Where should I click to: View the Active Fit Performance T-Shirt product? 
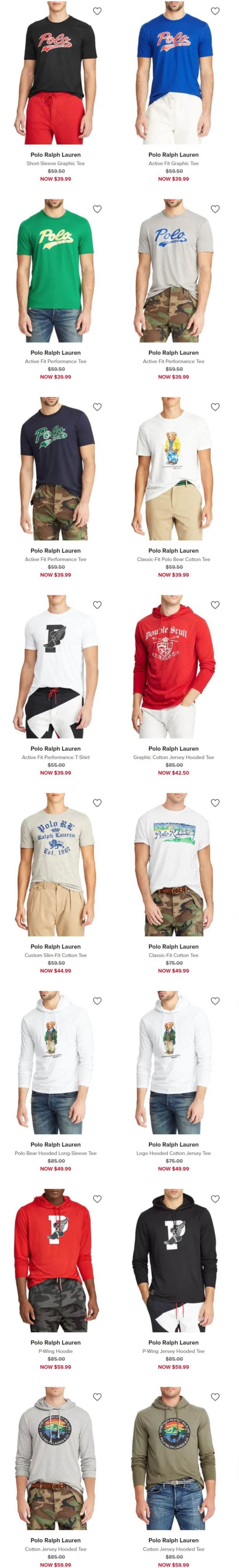click(x=55, y=667)
